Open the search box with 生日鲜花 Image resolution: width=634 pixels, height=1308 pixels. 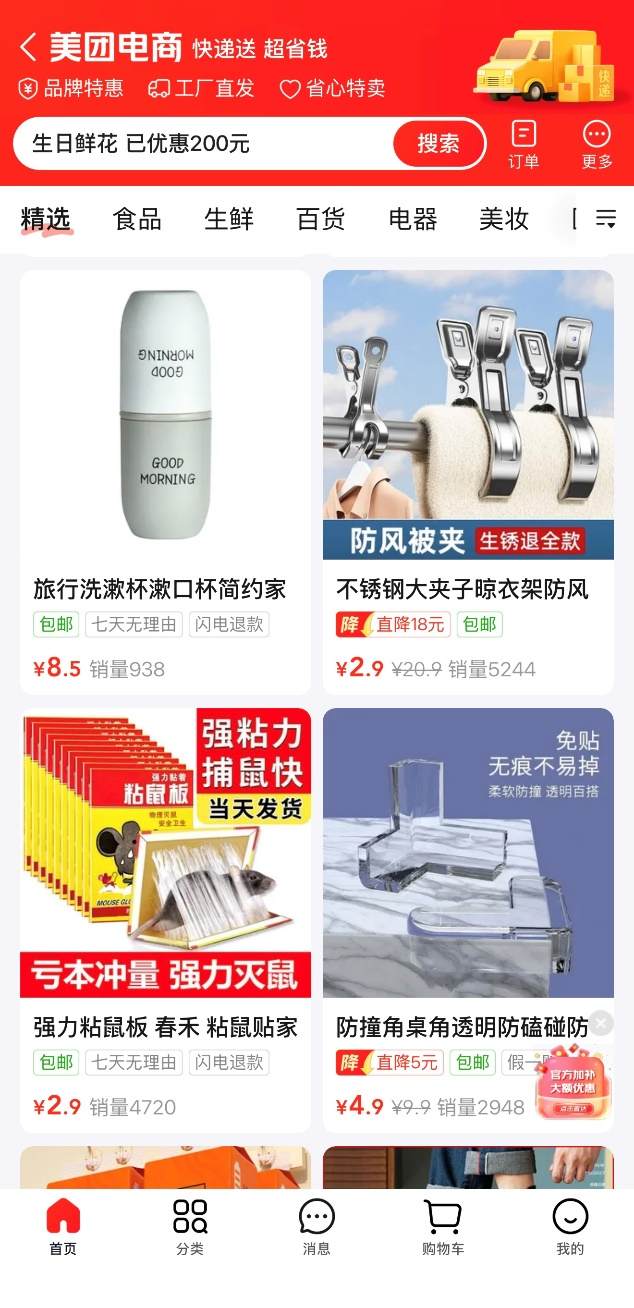pyautogui.click(x=200, y=144)
